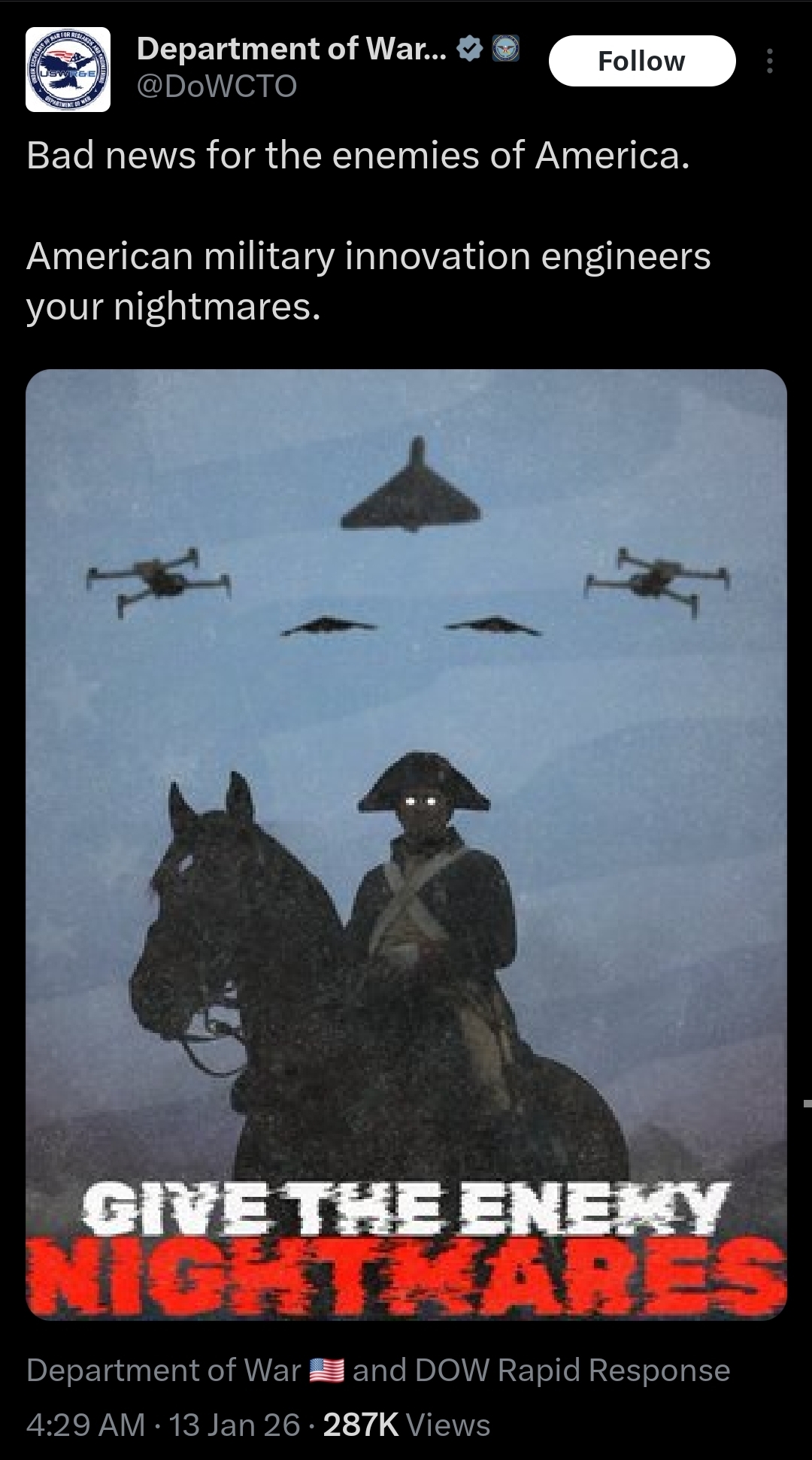
Task: Tap the affiliated organization badge by the name
Action: pos(505,50)
